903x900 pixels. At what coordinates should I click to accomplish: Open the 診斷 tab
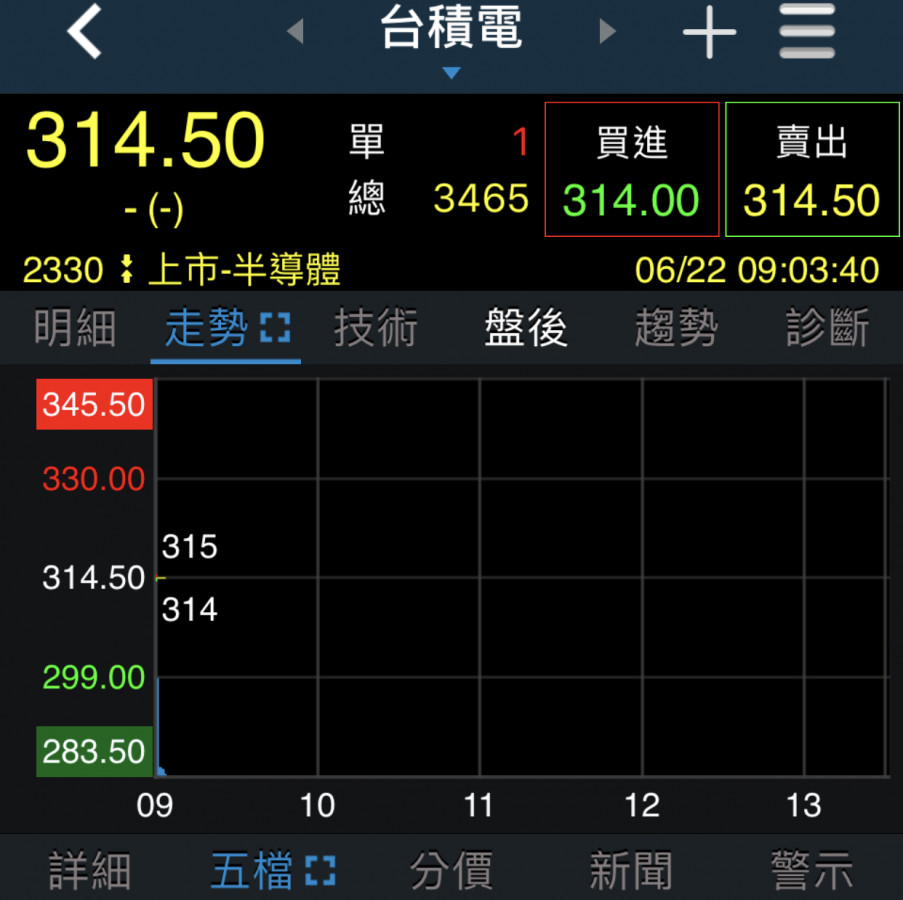(827, 328)
